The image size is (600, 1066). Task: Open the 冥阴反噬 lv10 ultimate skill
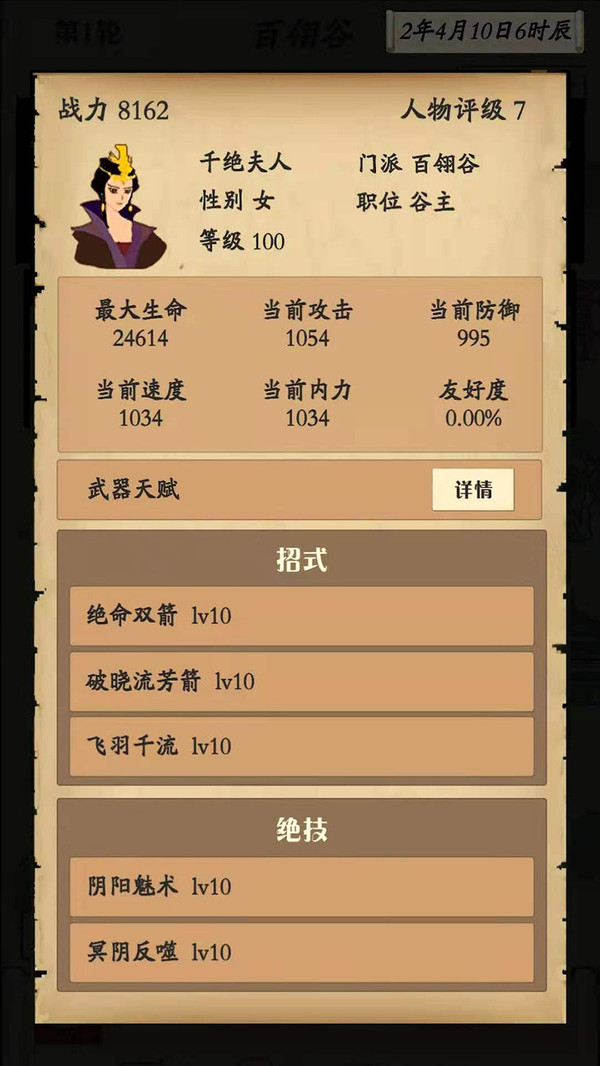301,952
